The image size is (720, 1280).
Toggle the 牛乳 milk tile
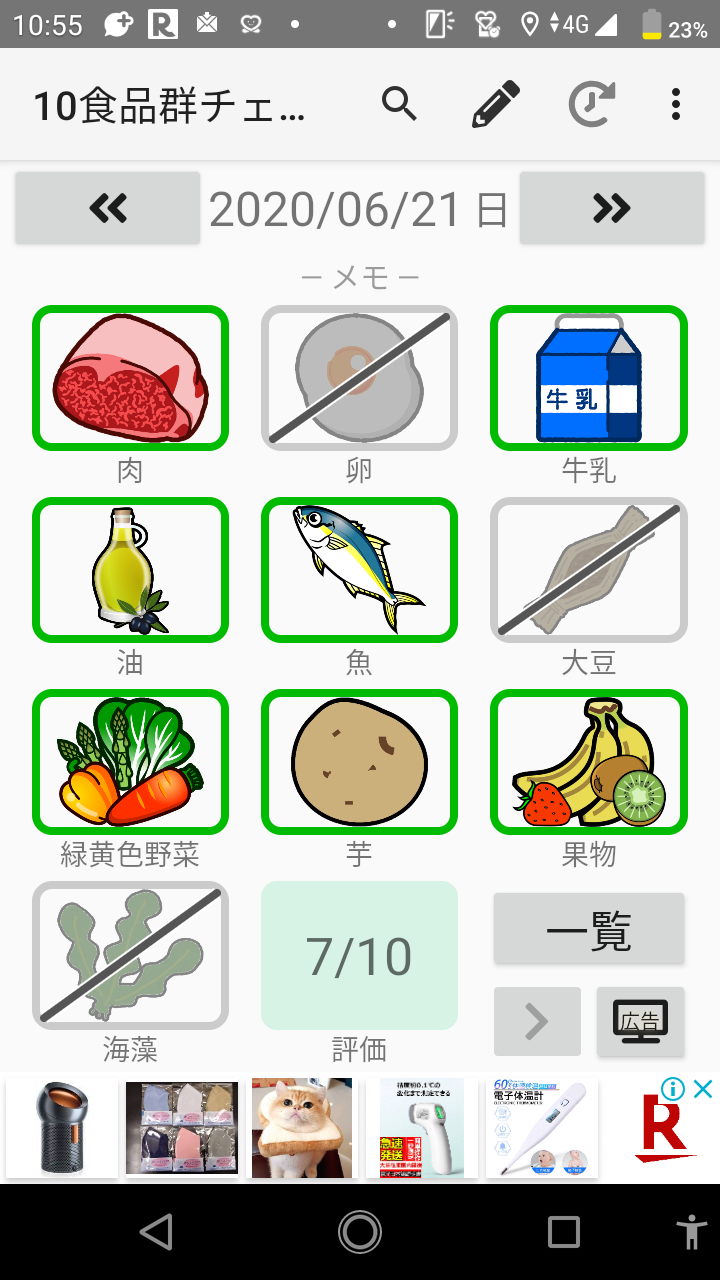(589, 378)
